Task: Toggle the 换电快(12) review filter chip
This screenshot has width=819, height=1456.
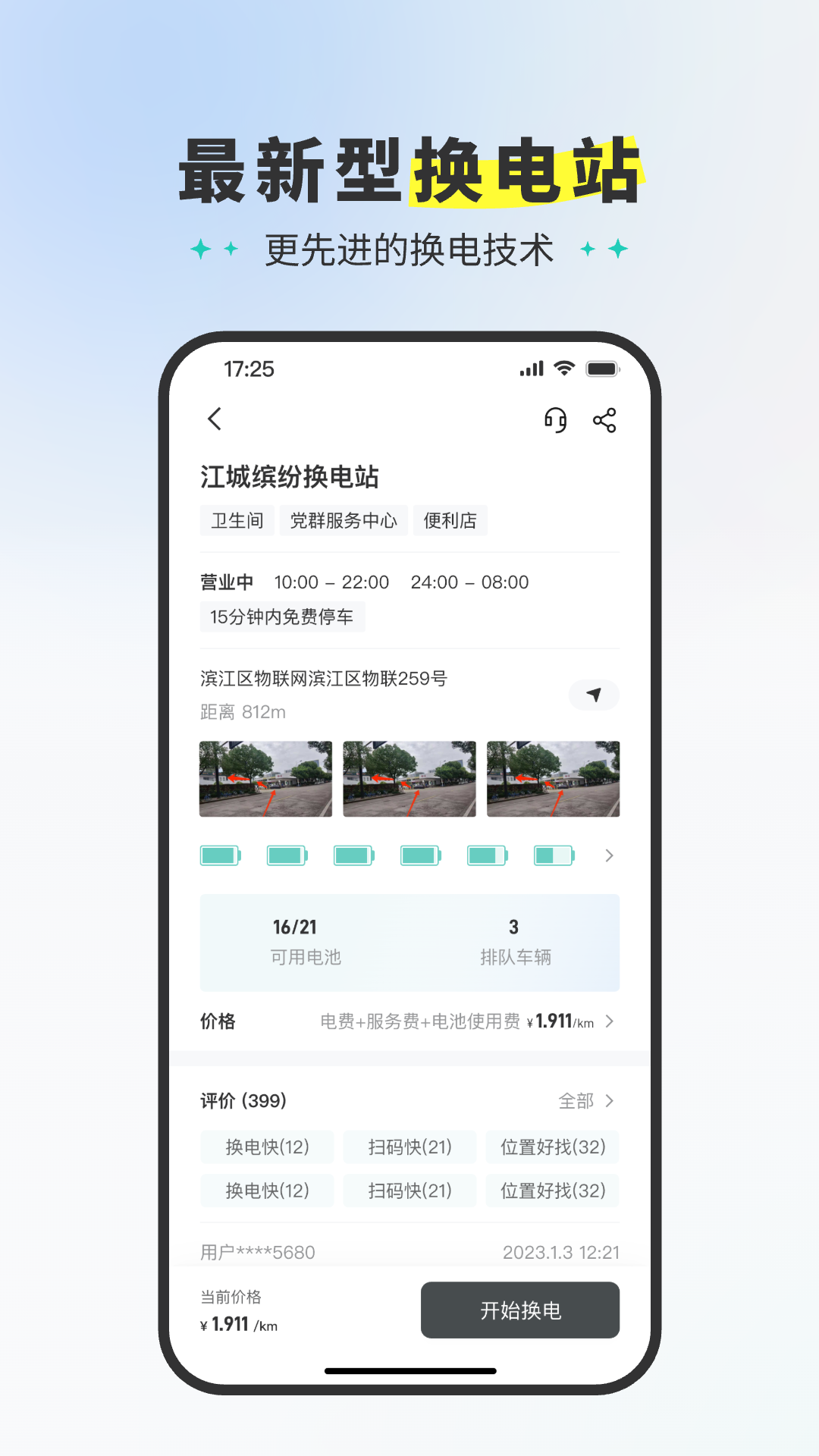Action: click(x=267, y=1147)
